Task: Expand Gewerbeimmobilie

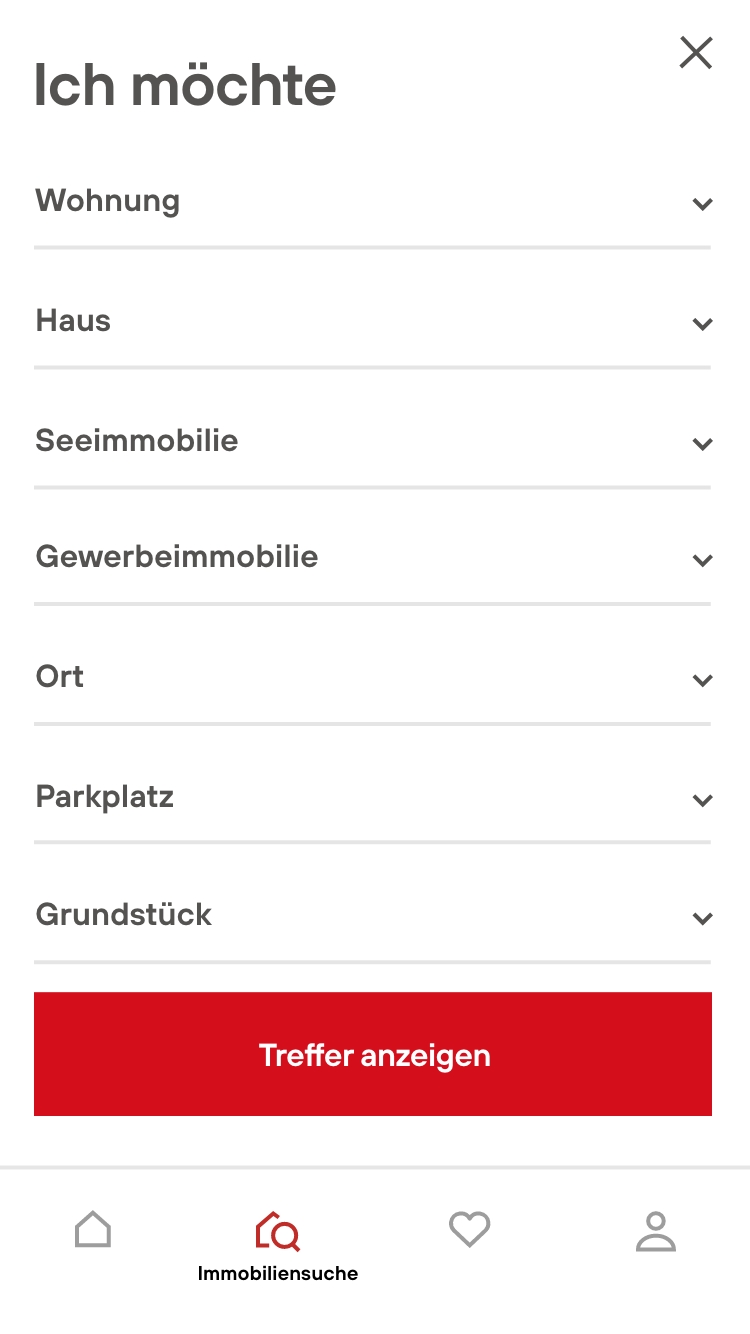Action: point(372,558)
